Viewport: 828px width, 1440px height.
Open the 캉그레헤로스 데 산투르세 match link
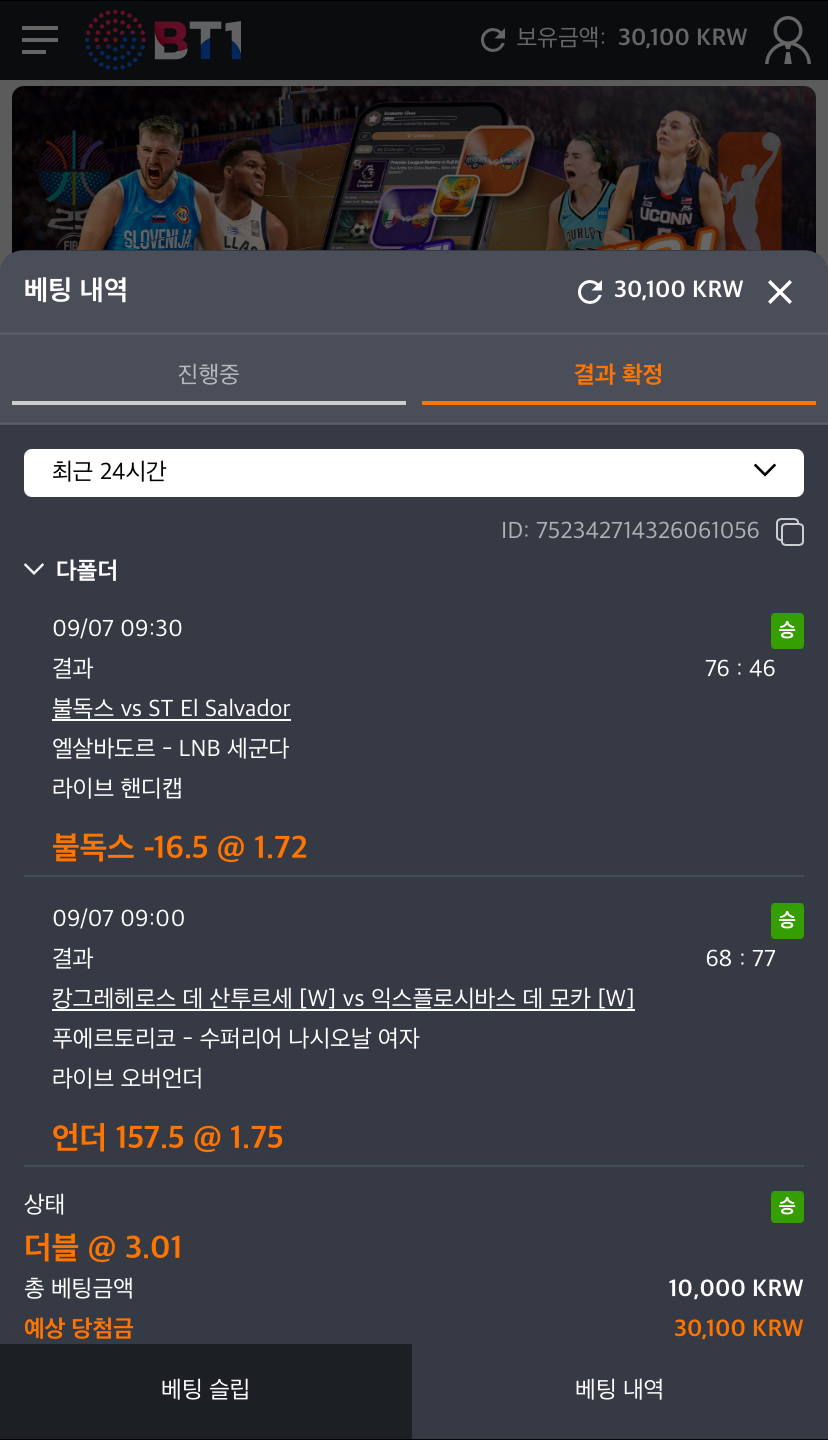point(343,999)
